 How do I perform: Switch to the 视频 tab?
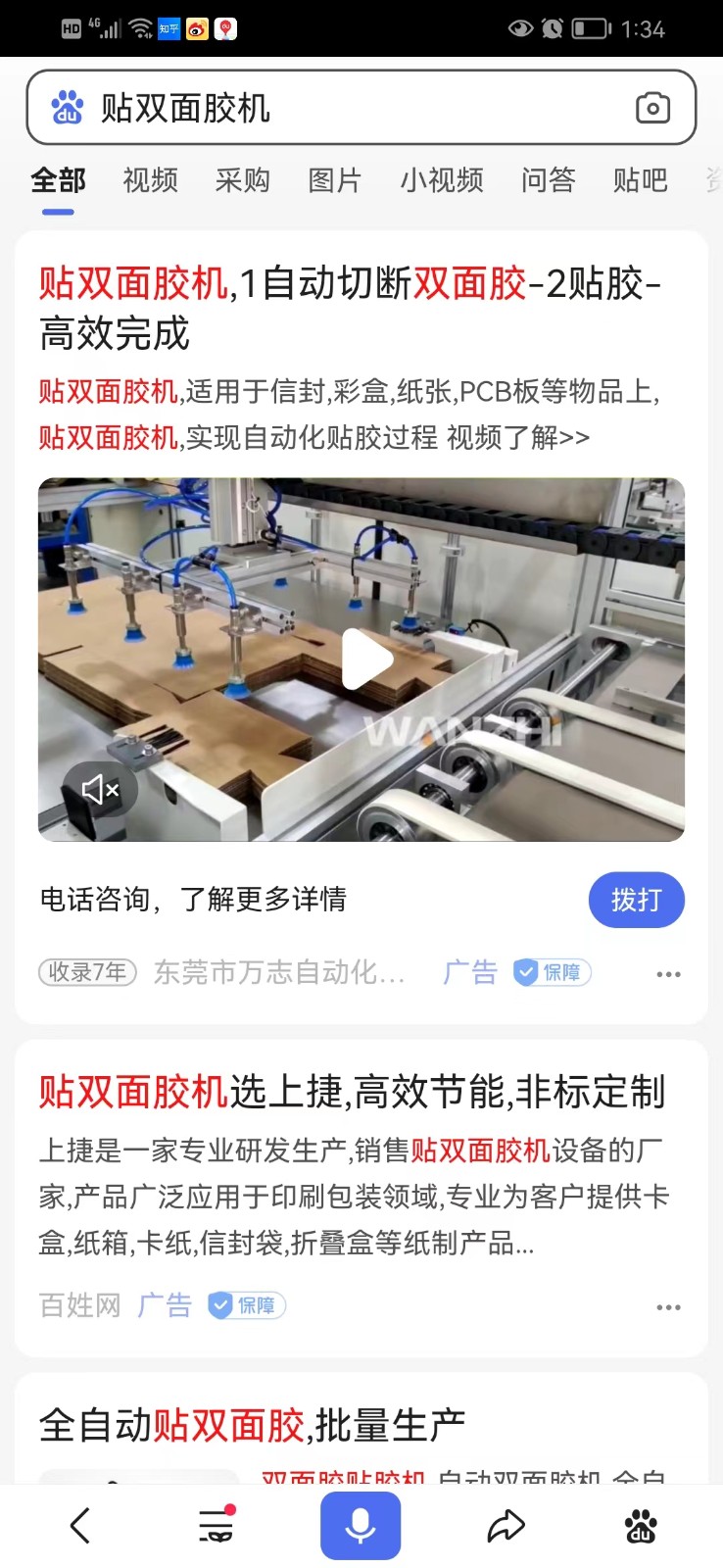149,180
